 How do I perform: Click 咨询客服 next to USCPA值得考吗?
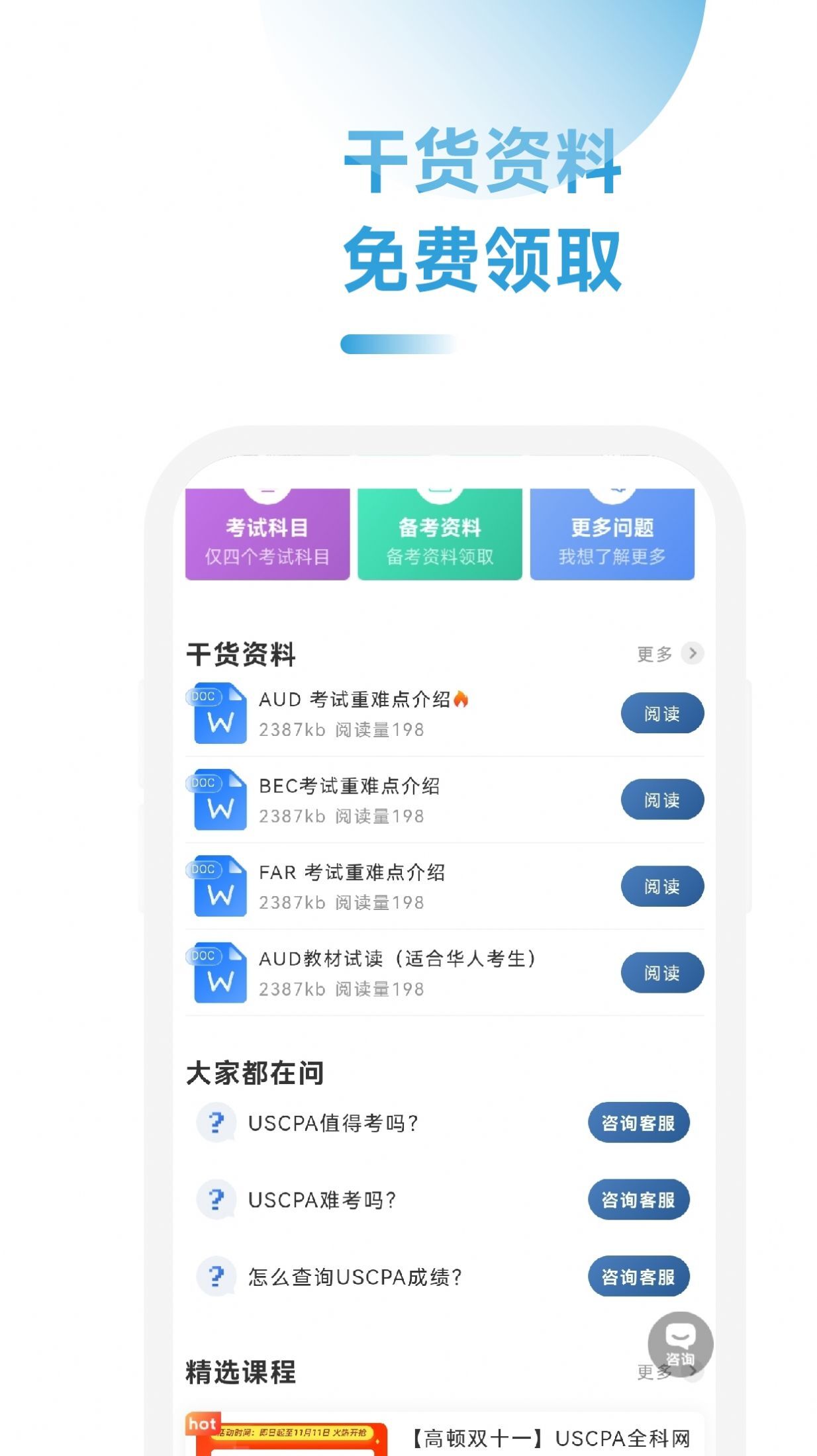tap(638, 1122)
